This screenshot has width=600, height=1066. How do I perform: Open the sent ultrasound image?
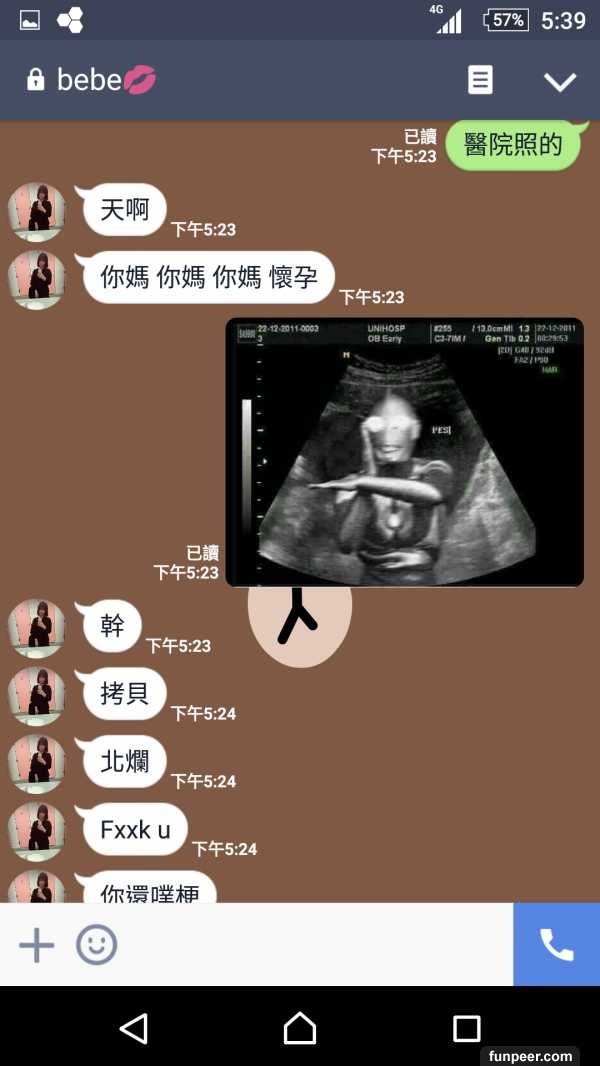coord(404,452)
